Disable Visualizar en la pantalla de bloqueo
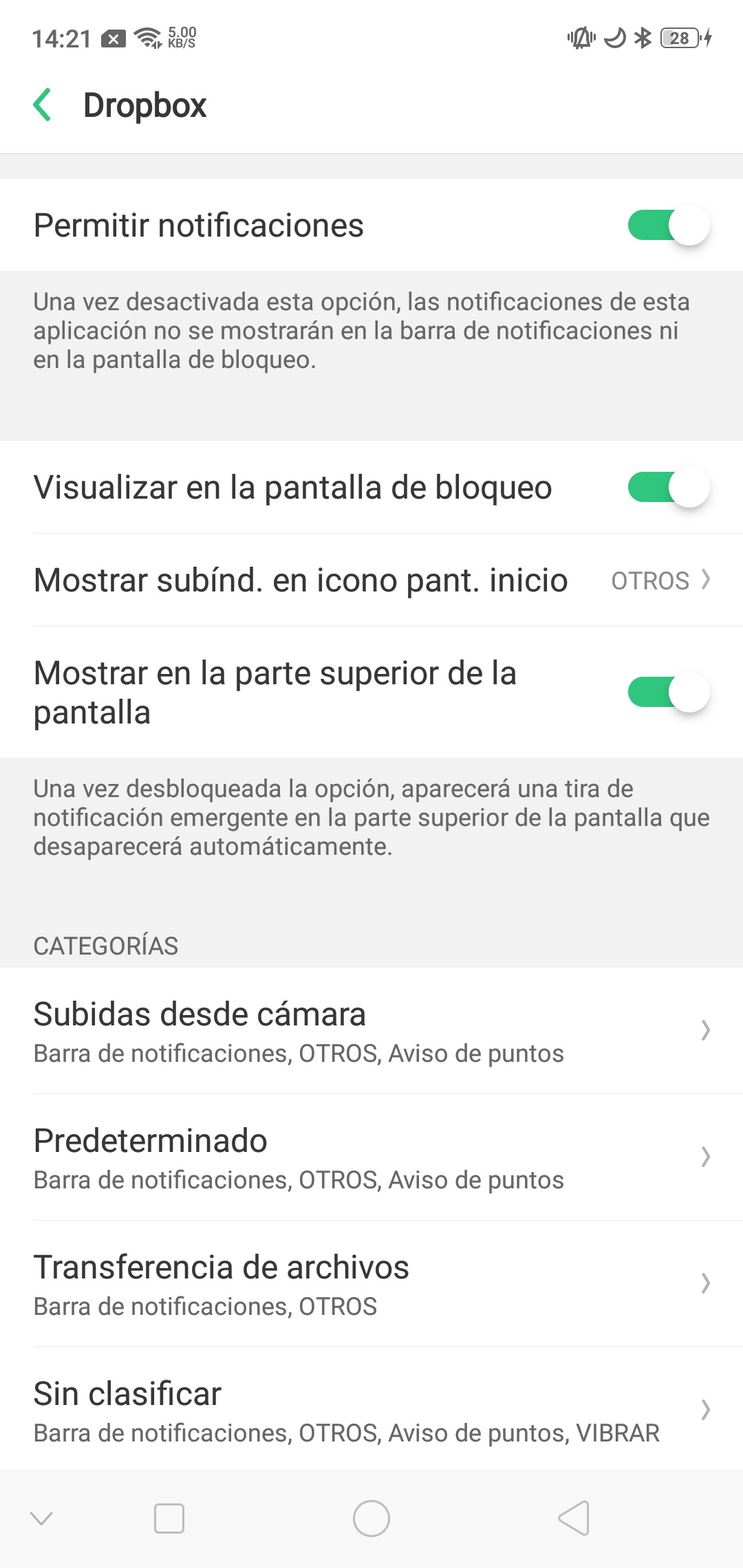This screenshot has height=1568, width=743. (669, 488)
